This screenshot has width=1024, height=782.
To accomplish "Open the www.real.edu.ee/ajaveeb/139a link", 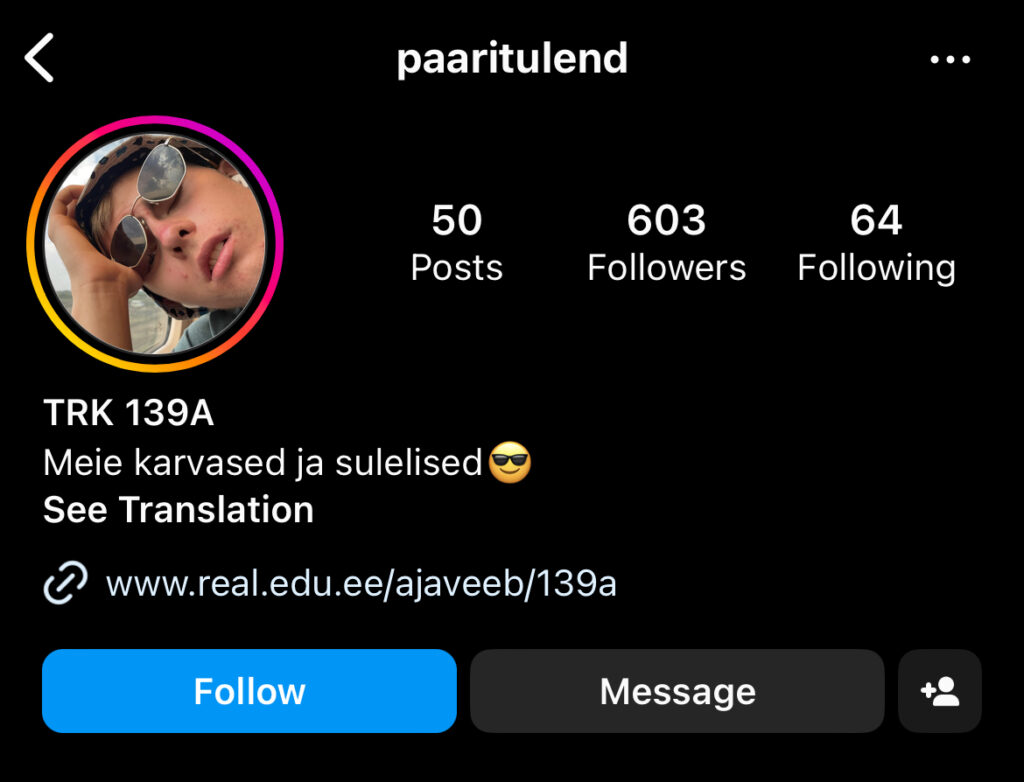I will [360, 583].
